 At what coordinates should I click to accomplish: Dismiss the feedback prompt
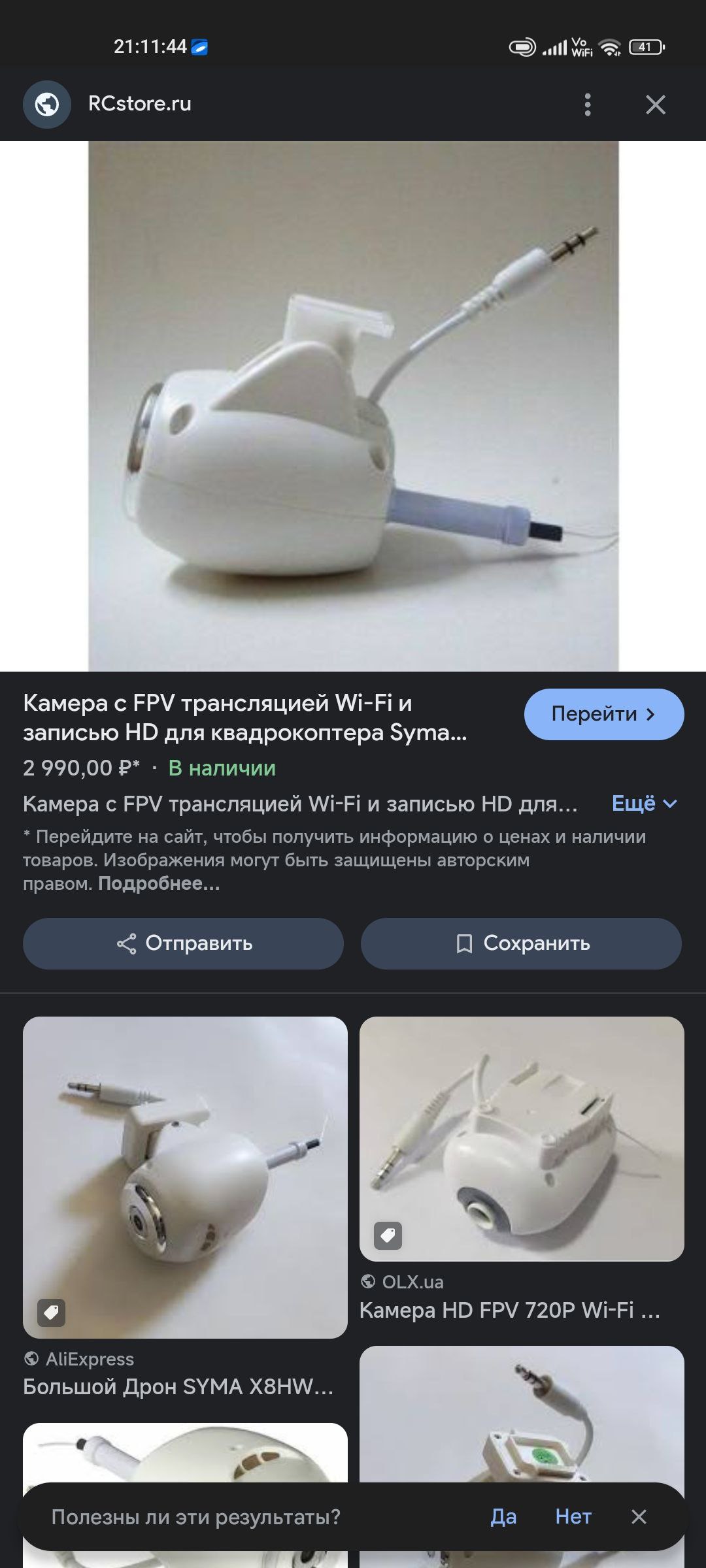coord(639,1516)
